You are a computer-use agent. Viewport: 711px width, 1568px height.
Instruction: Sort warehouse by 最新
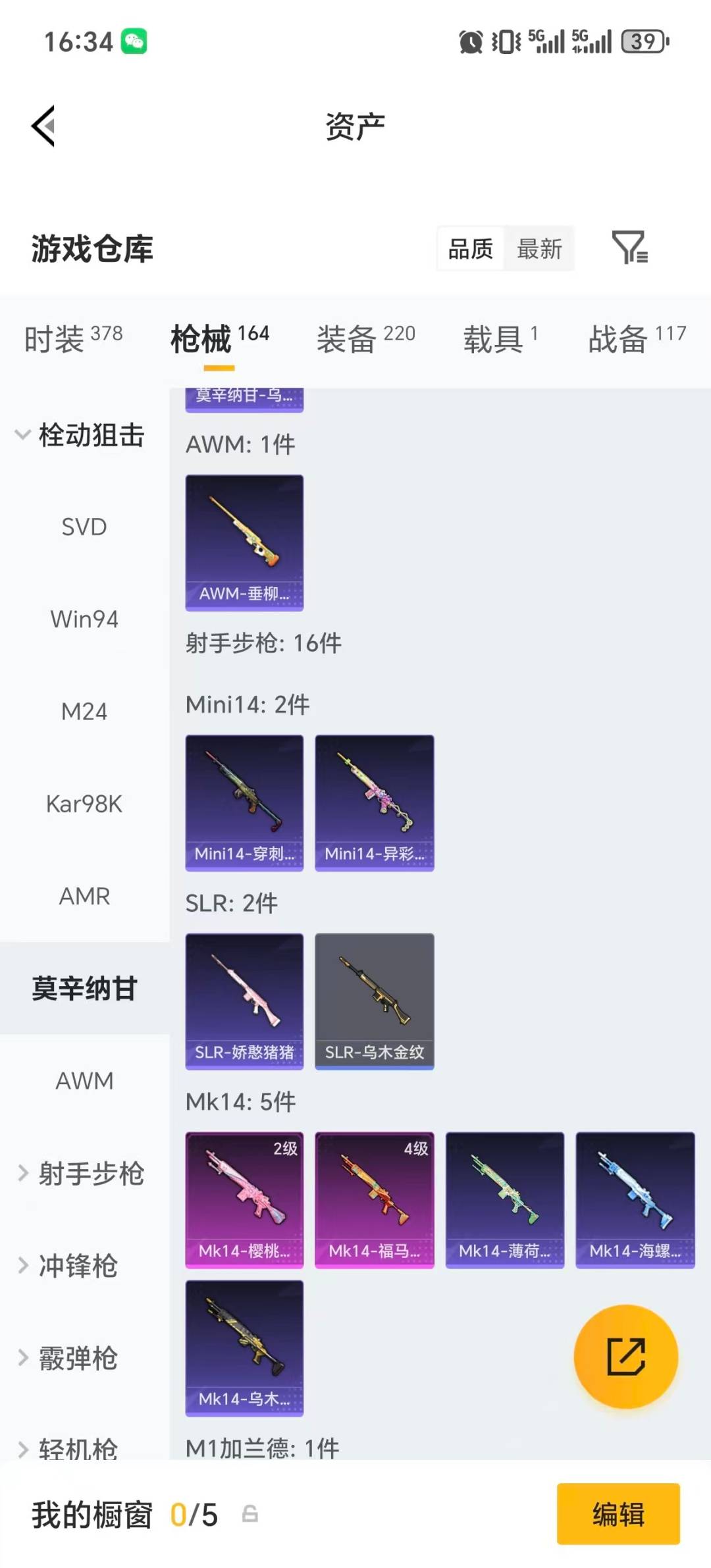(x=539, y=249)
